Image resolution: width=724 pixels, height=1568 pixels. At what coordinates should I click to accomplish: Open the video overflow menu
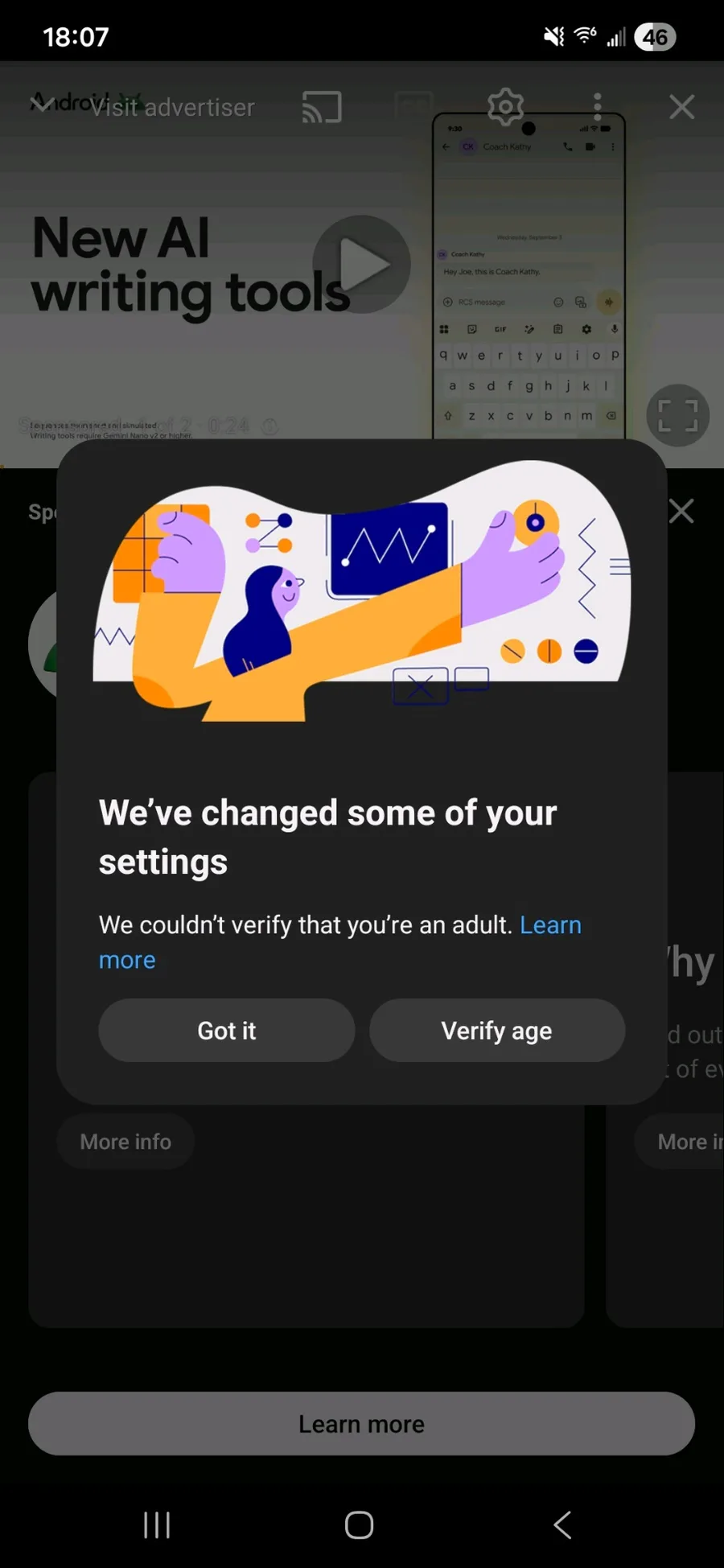(597, 106)
